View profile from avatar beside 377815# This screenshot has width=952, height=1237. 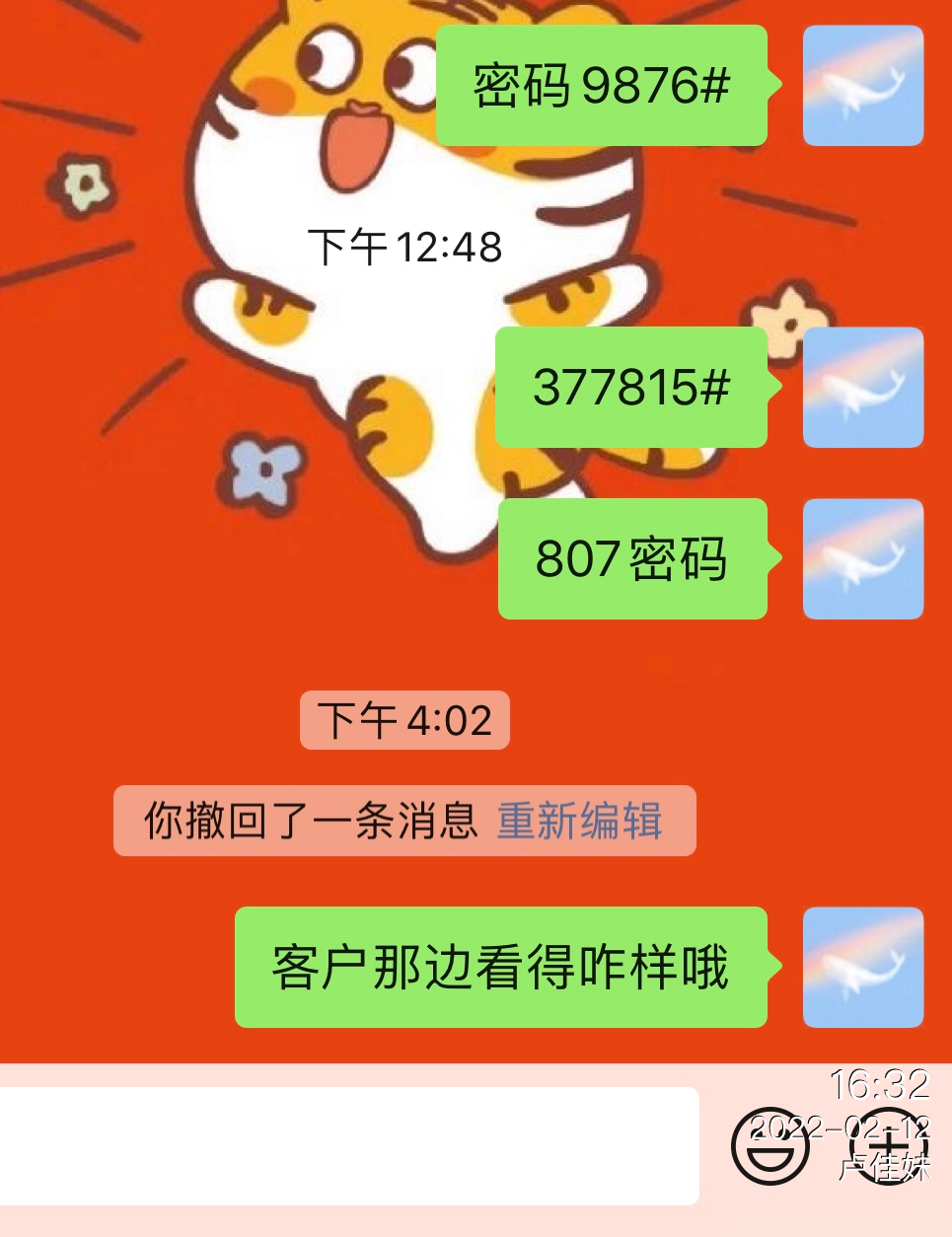coord(862,387)
